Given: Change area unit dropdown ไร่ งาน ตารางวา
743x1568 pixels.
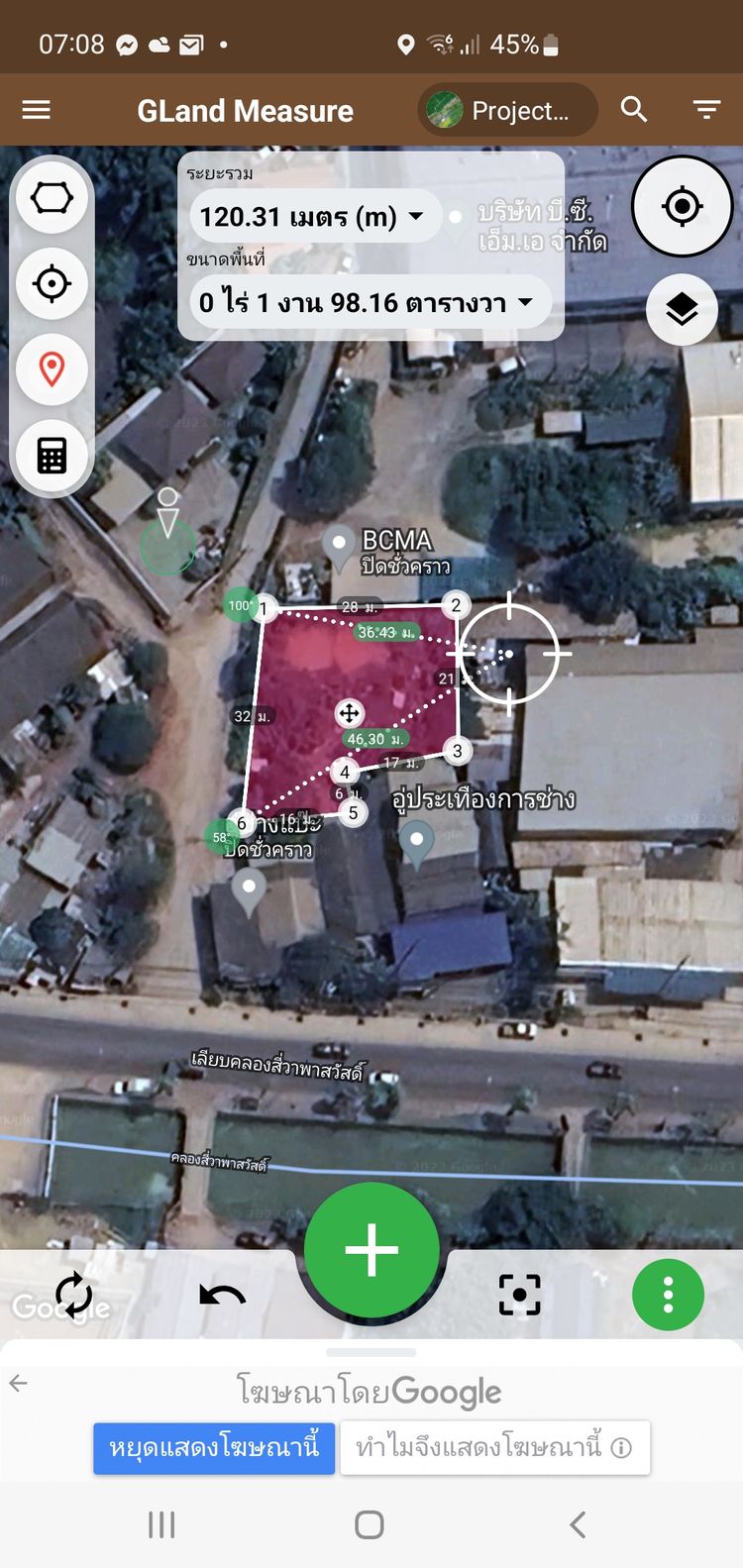Looking at the screenshot, I should pyautogui.click(x=367, y=302).
